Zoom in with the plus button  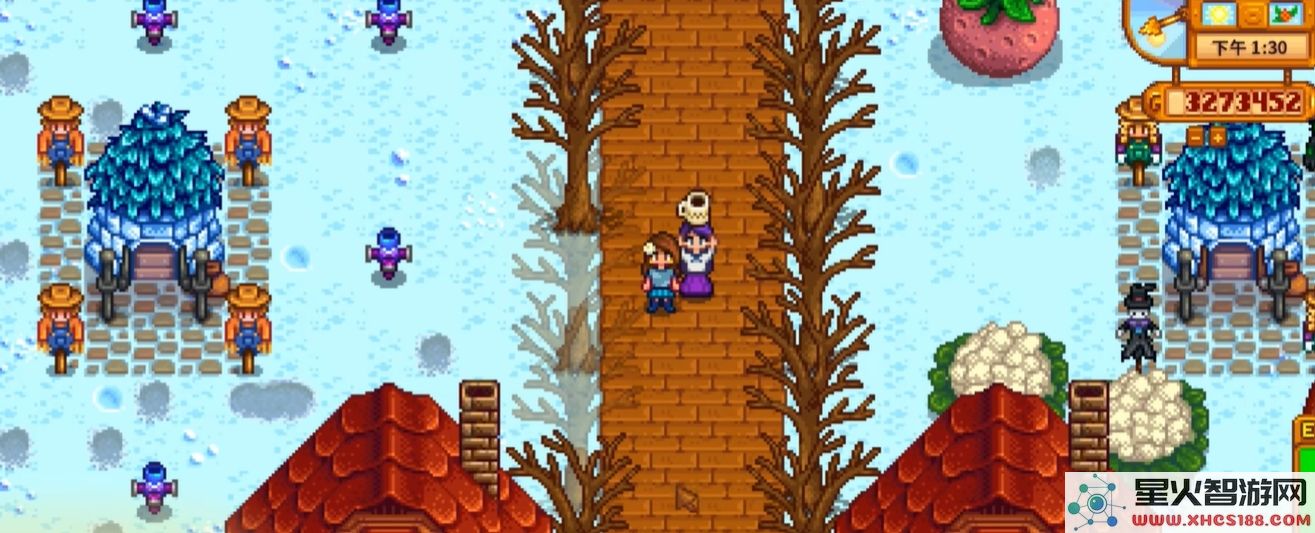(1218, 137)
